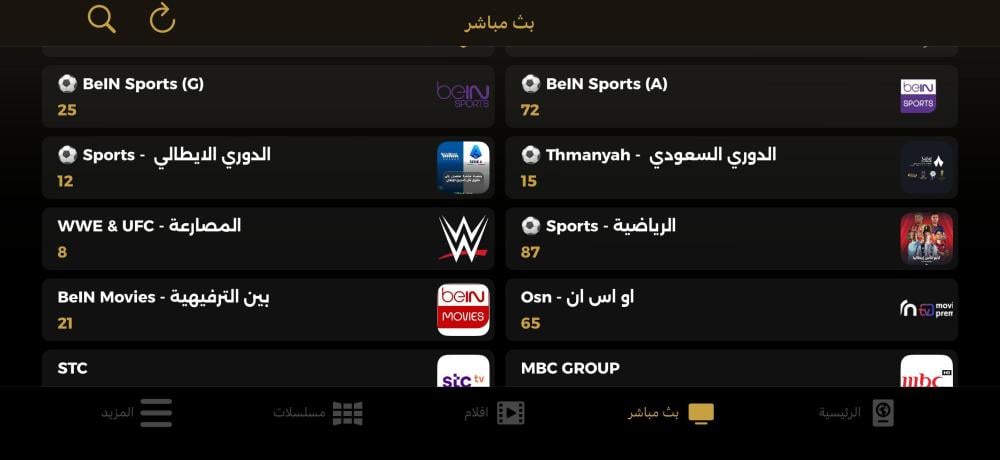Go to the مسلسلات series tab
This screenshot has width=1000, height=460.
click(318, 413)
